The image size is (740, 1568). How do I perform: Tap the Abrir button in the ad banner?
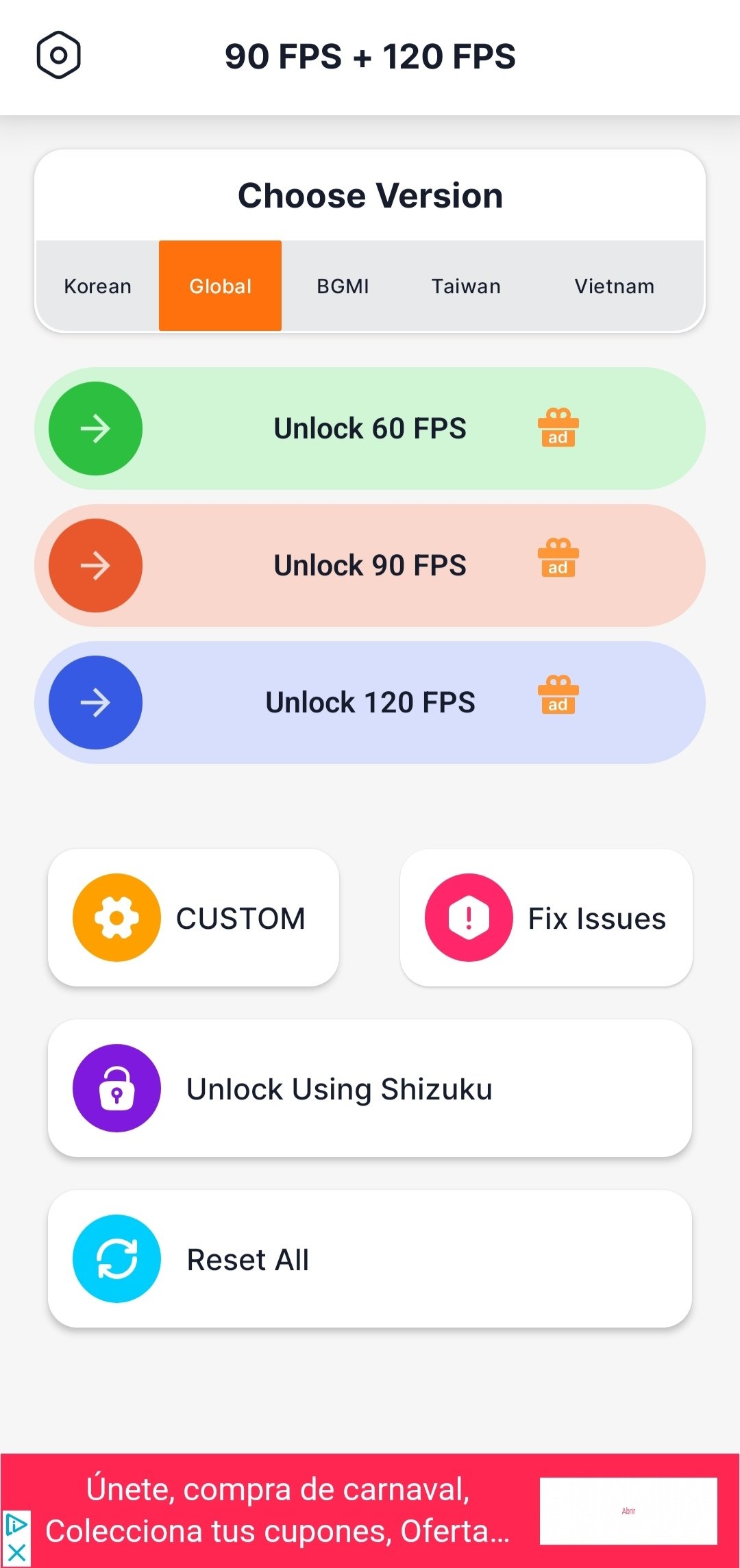[x=628, y=1510]
